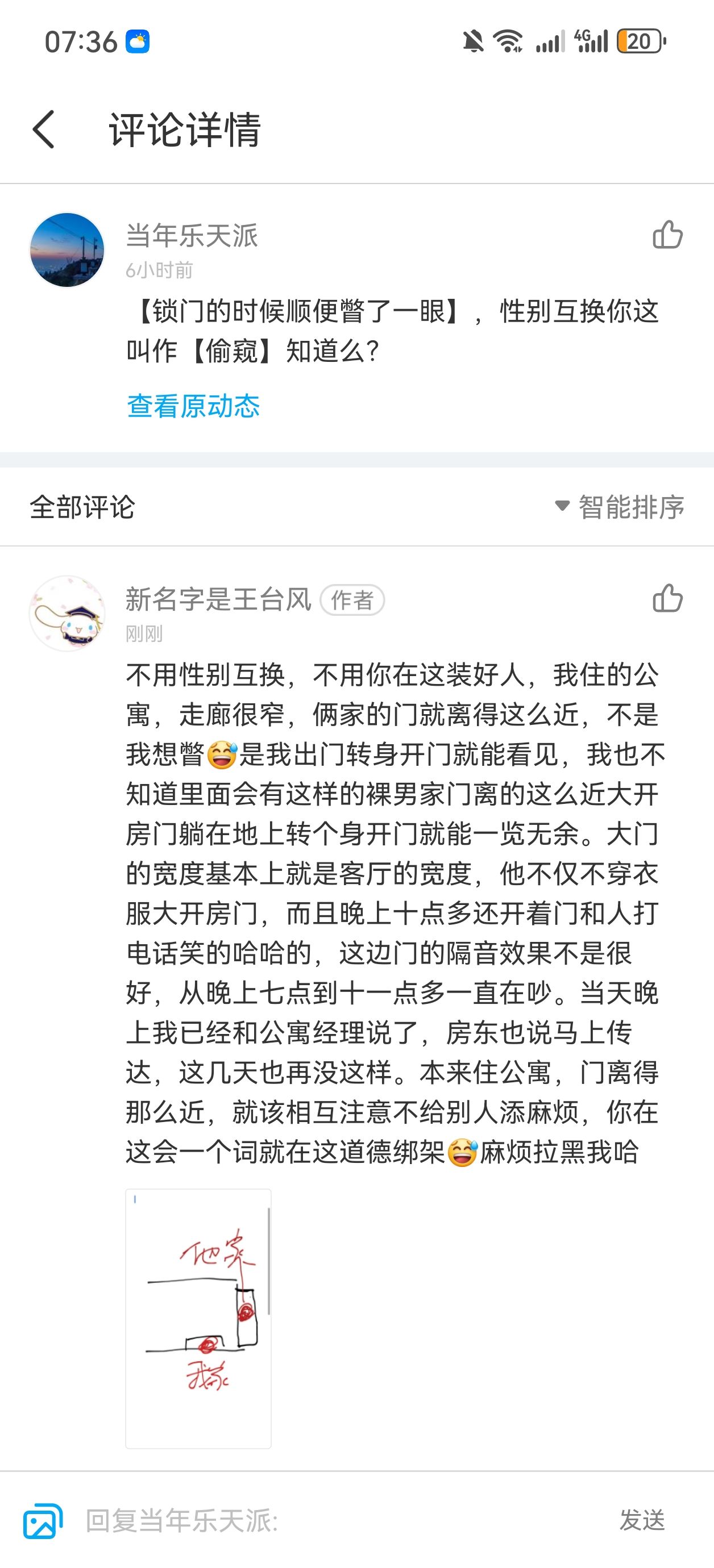The width and height of the screenshot is (714, 1568).
Task: Focus the 回复当年乐天派 input field
Action: point(341,1520)
